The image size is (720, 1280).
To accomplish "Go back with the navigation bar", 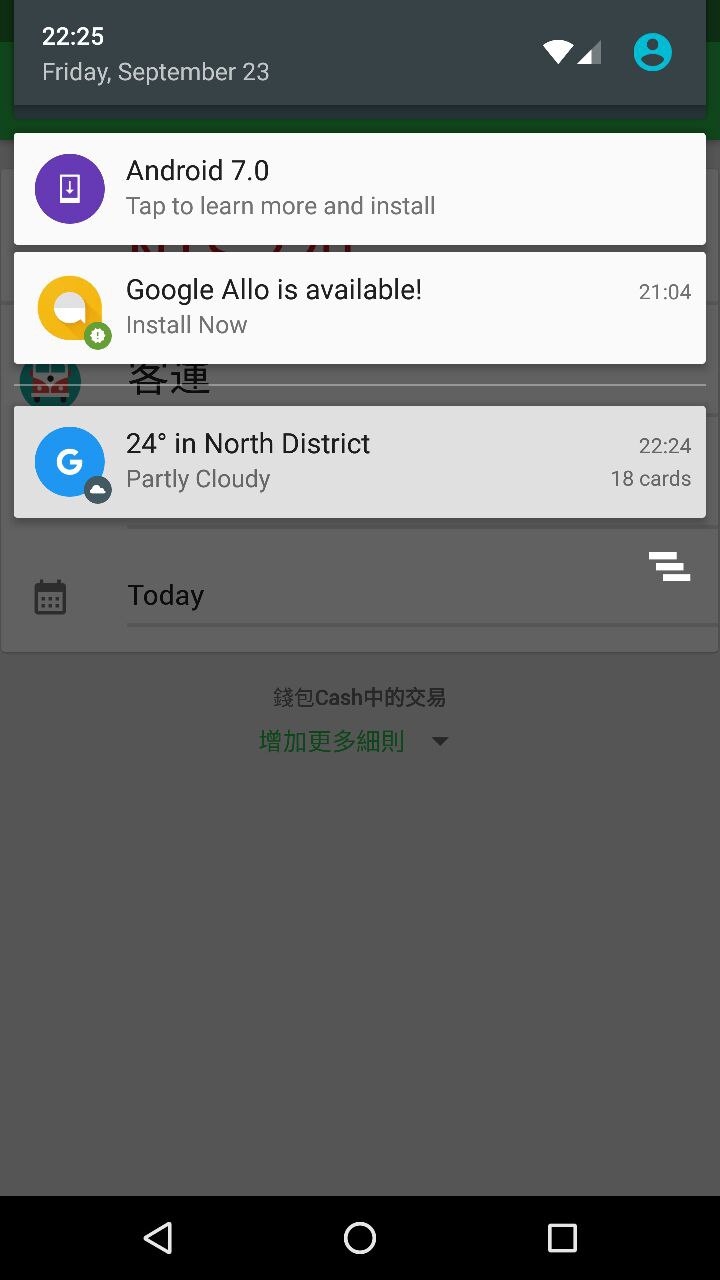I will (158, 1238).
